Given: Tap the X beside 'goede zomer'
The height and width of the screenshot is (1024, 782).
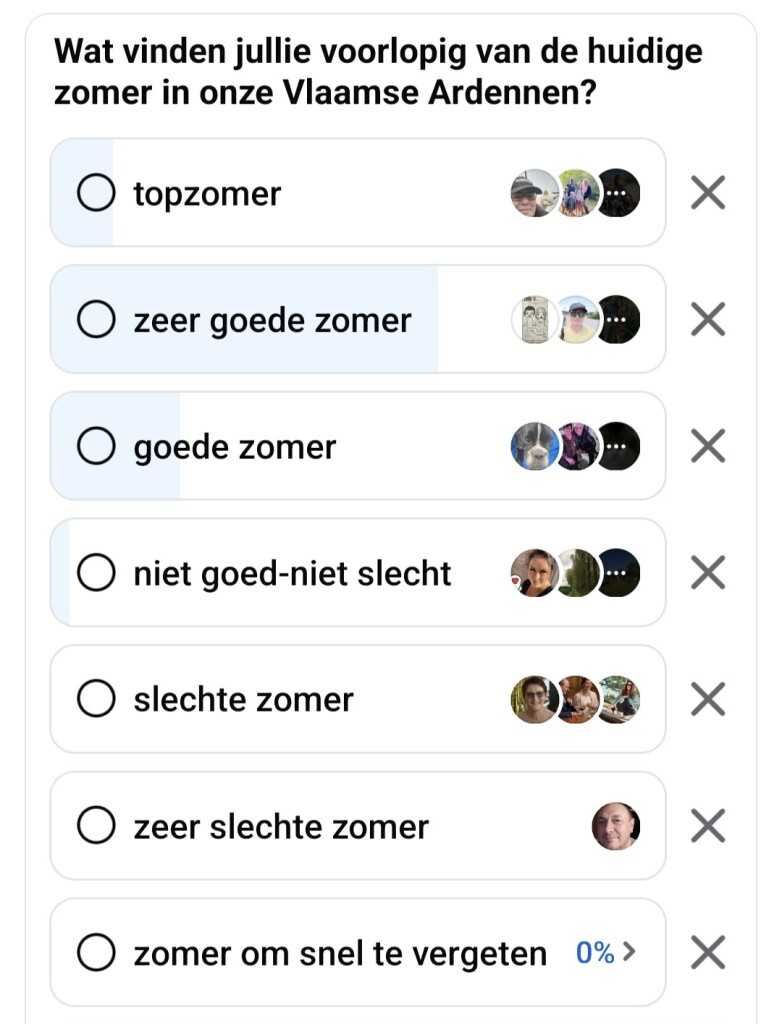Looking at the screenshot, I should pyautogui.click(x=708, y=447).
